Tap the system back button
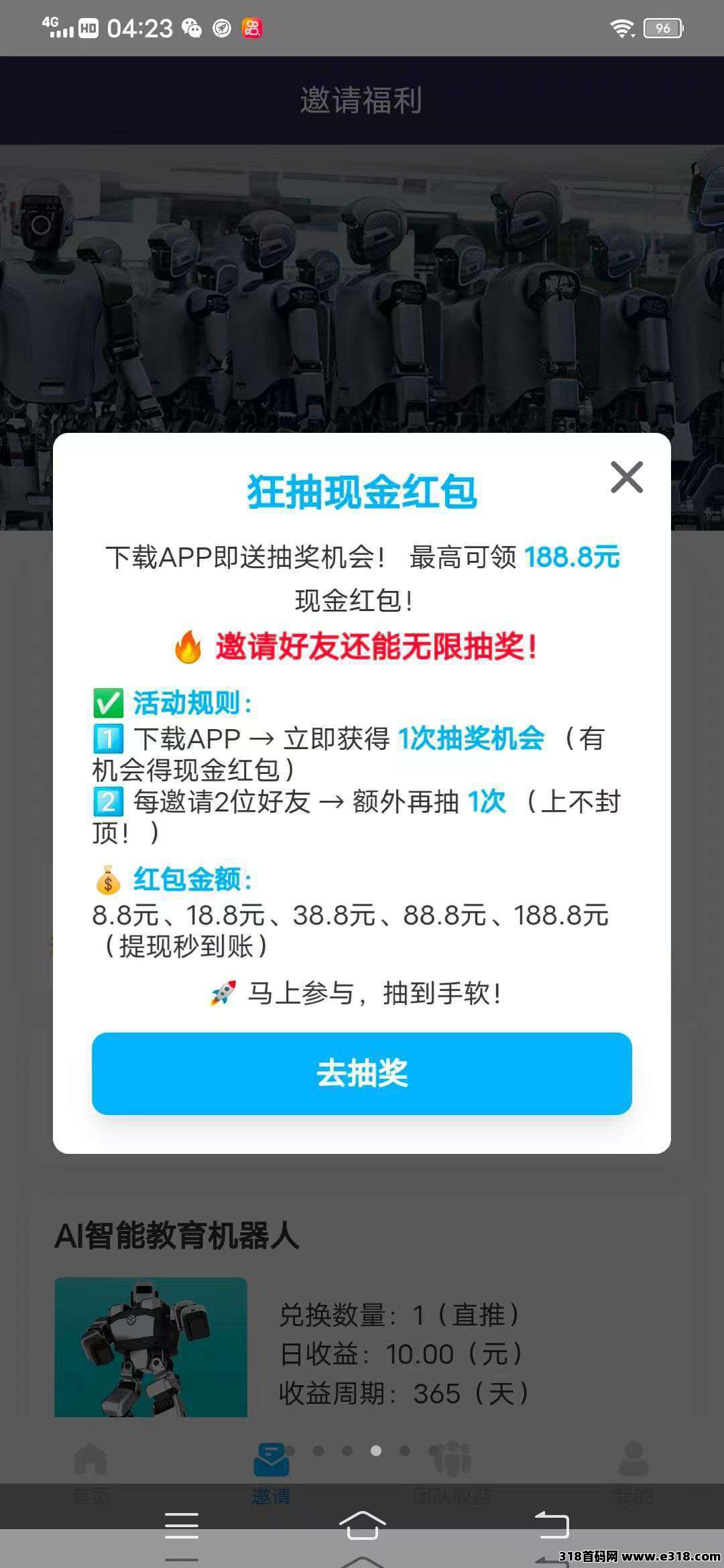Screen dimensions: 724x1568 (x=551, y=1526)
